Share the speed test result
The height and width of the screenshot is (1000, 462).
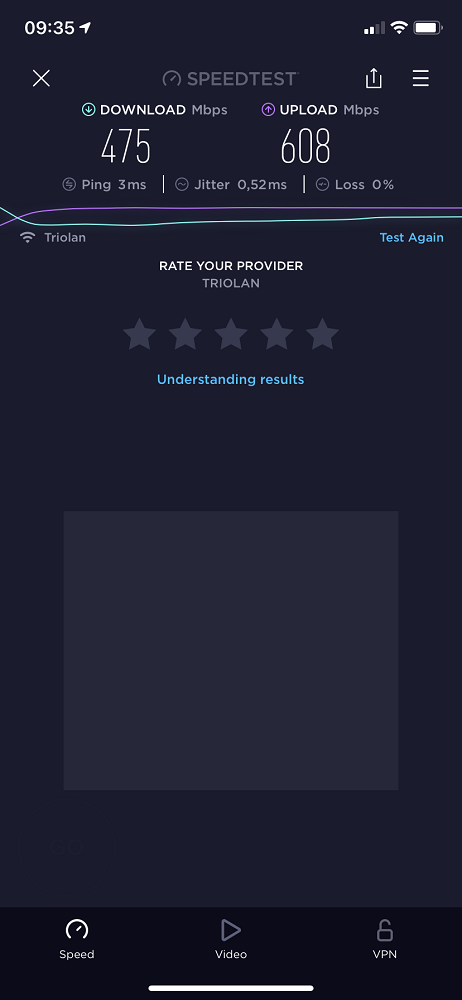pyautogui.click(x=373, y=78)
